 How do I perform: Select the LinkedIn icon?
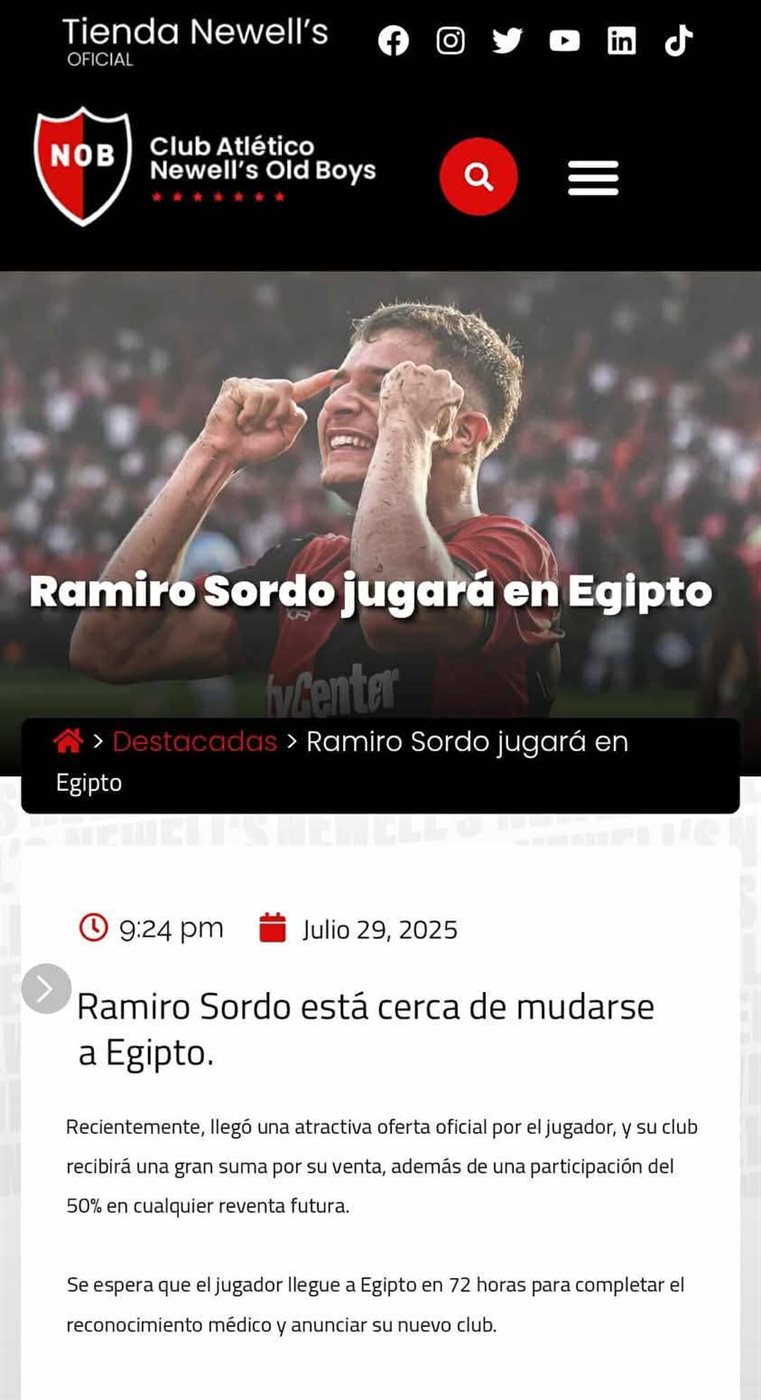[x=621, y=40]
